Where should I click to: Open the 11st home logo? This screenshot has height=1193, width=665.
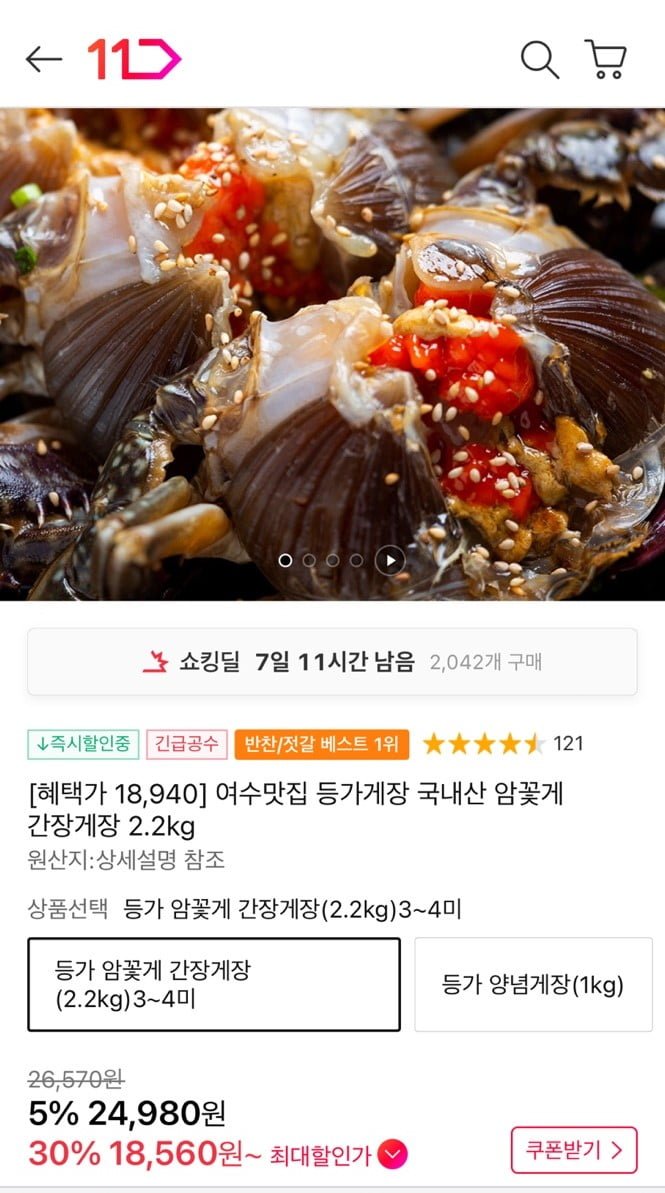coord(134,60)
